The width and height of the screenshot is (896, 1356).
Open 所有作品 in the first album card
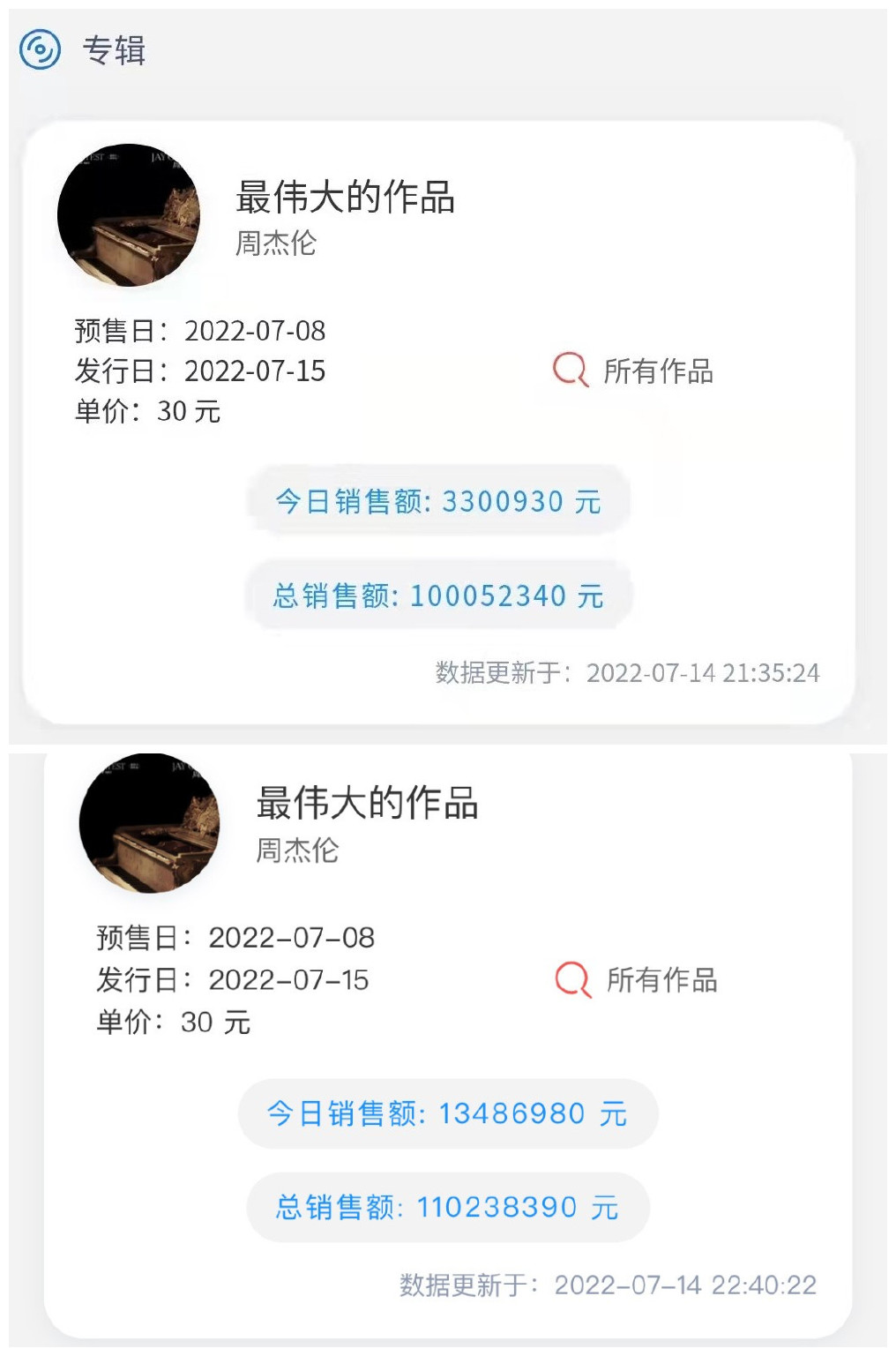click(x=660, y=371)
